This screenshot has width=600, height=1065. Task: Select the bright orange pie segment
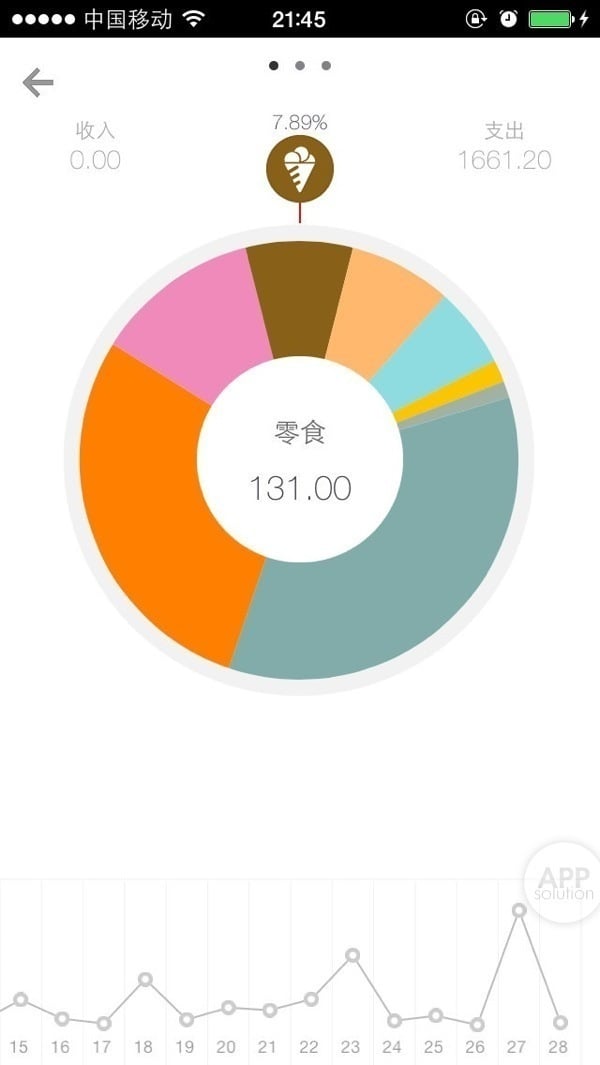[160, 500]
